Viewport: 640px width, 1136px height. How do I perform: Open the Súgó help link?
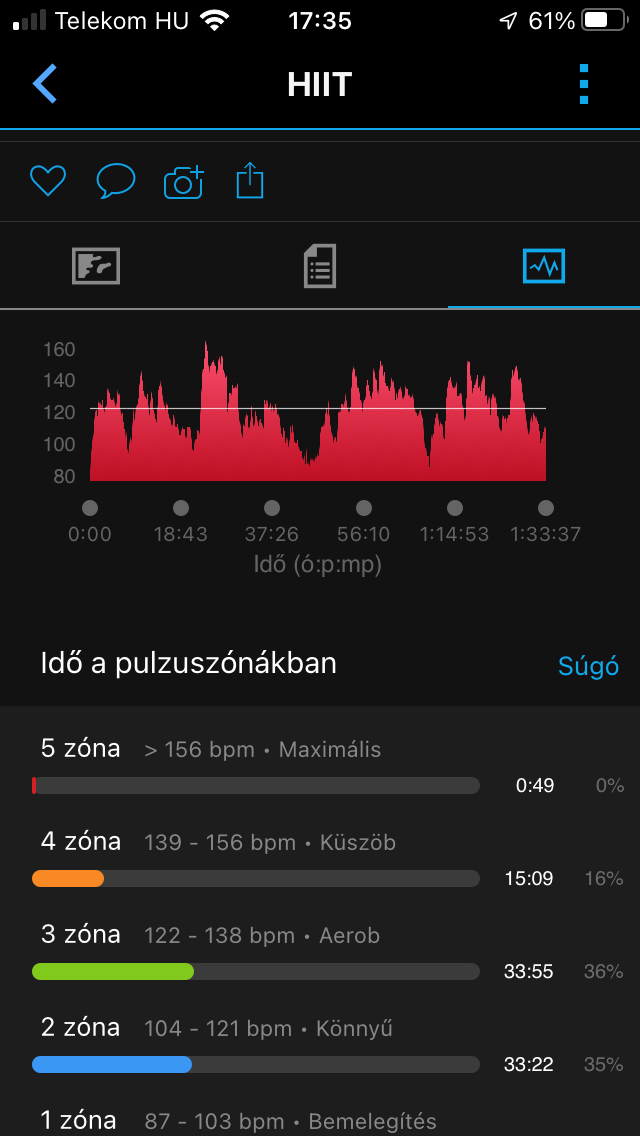[587, 666]
